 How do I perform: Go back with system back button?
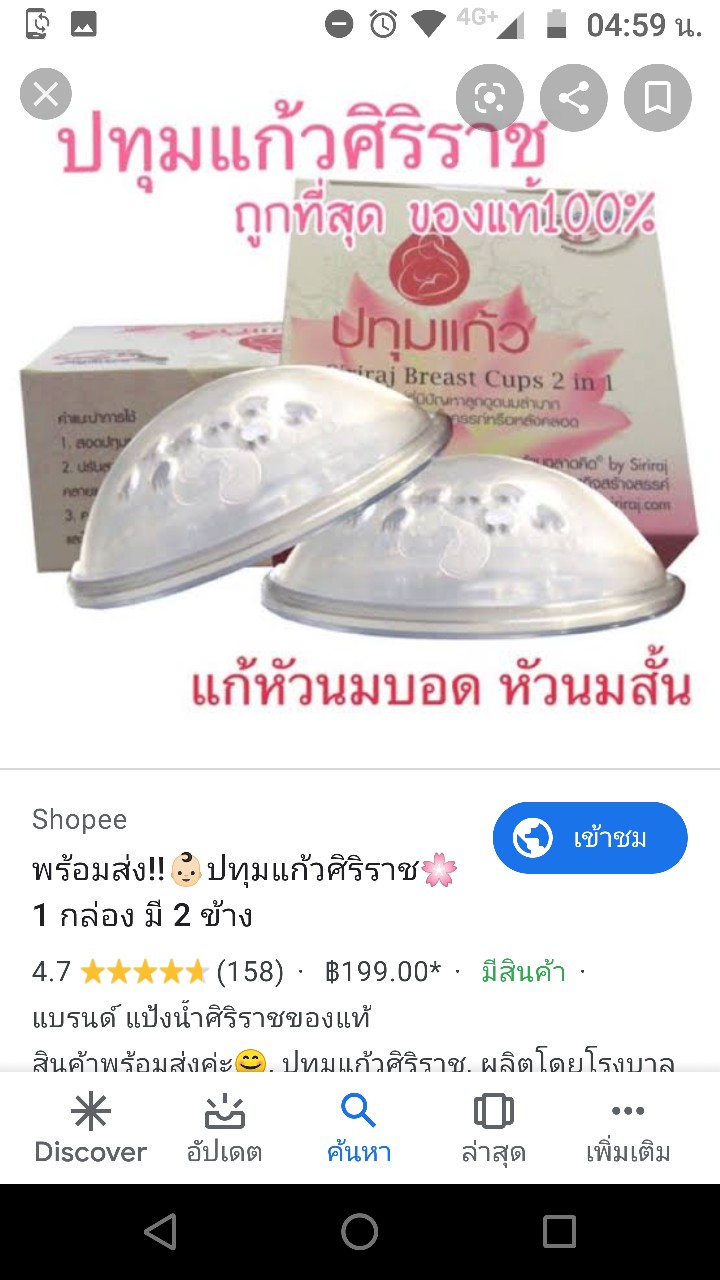(x=160, y=1232)
